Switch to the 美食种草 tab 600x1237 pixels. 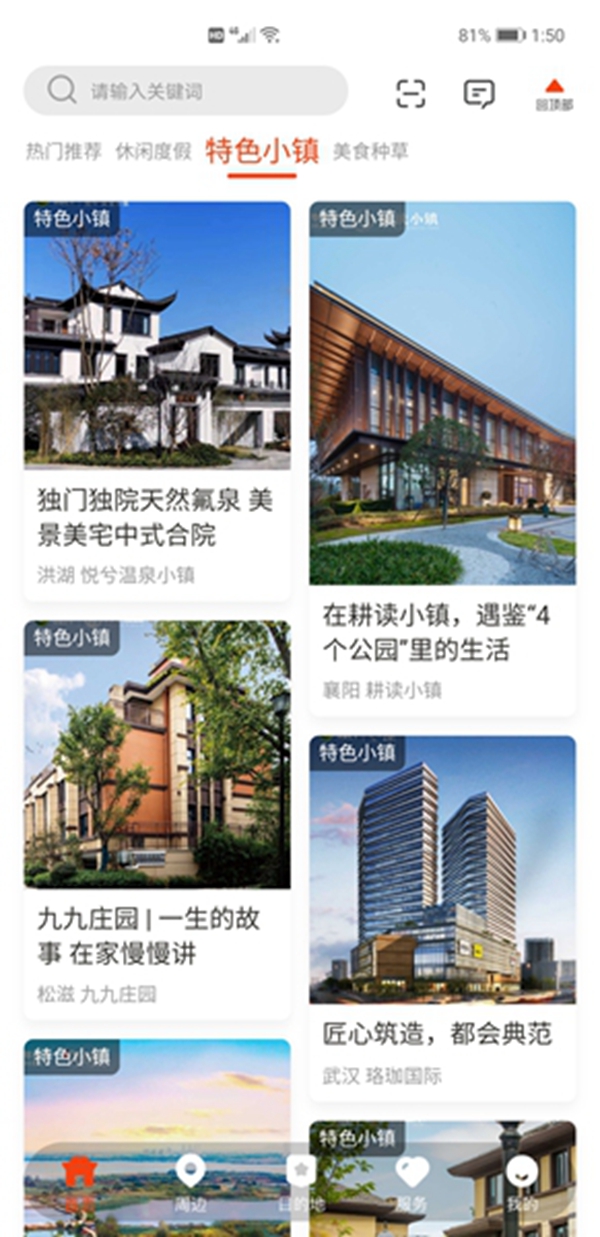coord(370,152)
